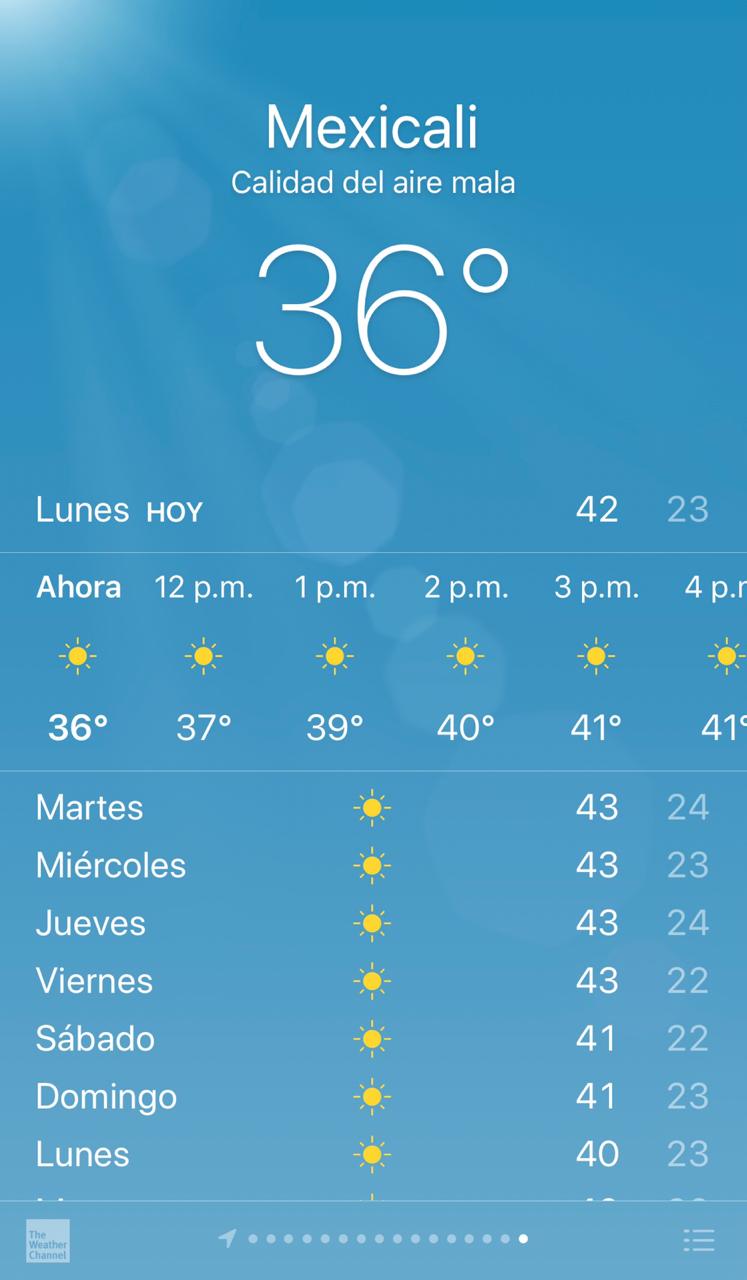Open the city list menu

pyautogui.click(x=698, y=1240)
